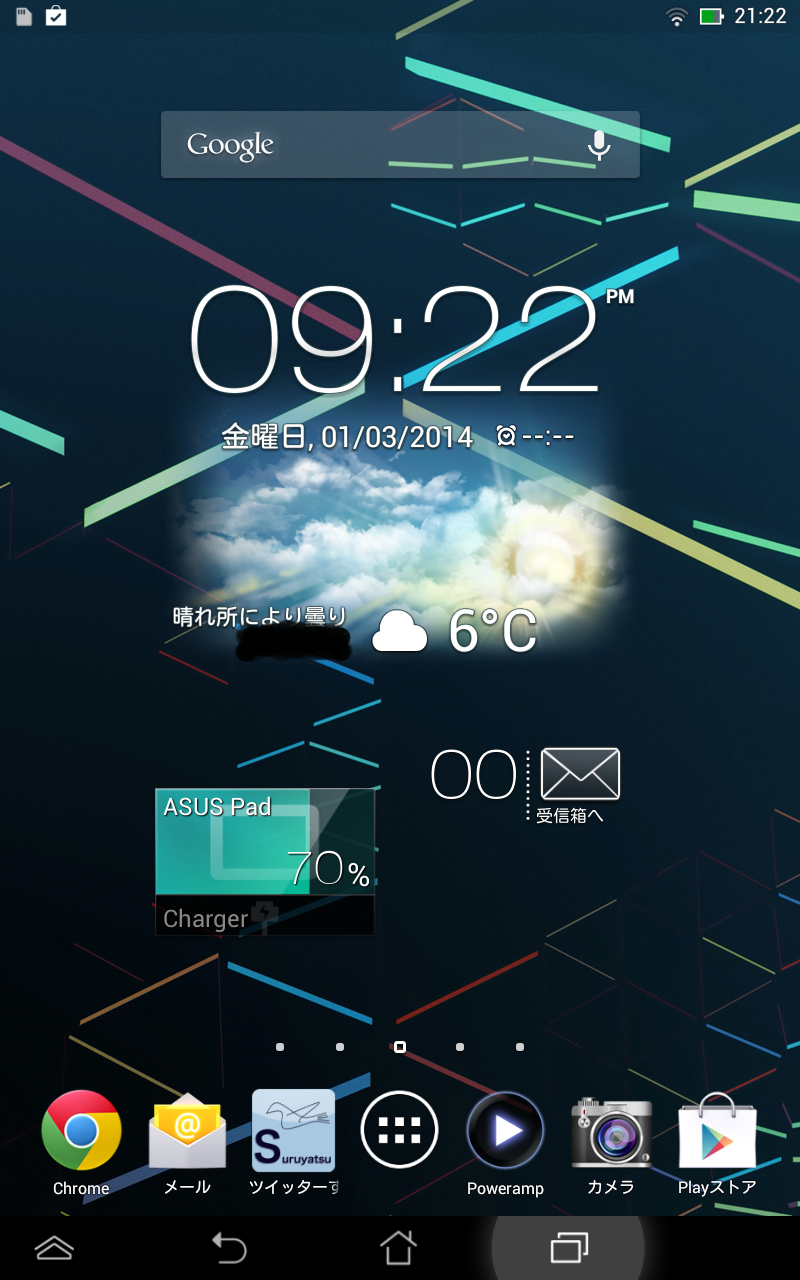The width and height of the screenshot is (800, 1280).
Task: Show recent apps
Action: click(569, 1248)
